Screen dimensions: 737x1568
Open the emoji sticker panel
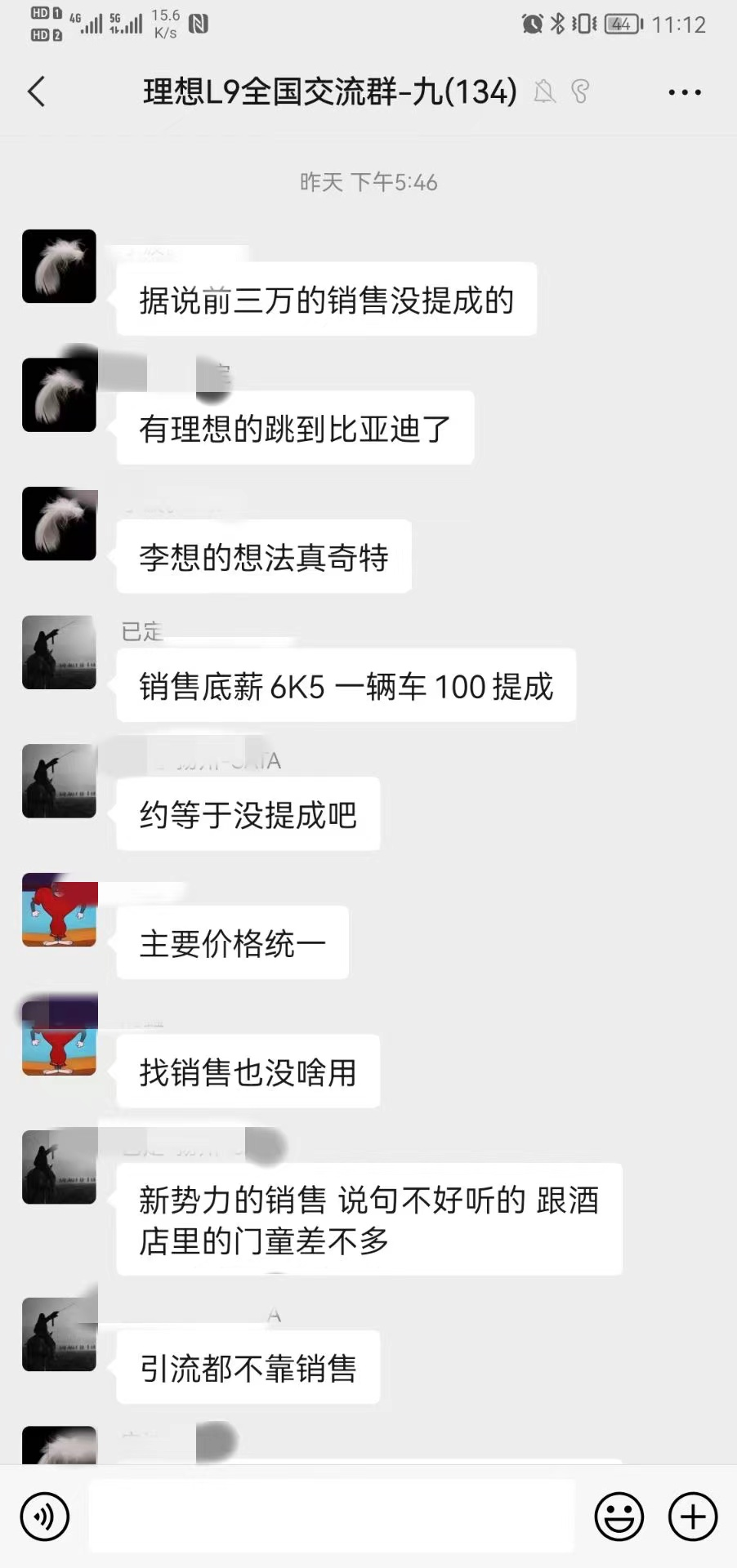(x=619, y=1517)
